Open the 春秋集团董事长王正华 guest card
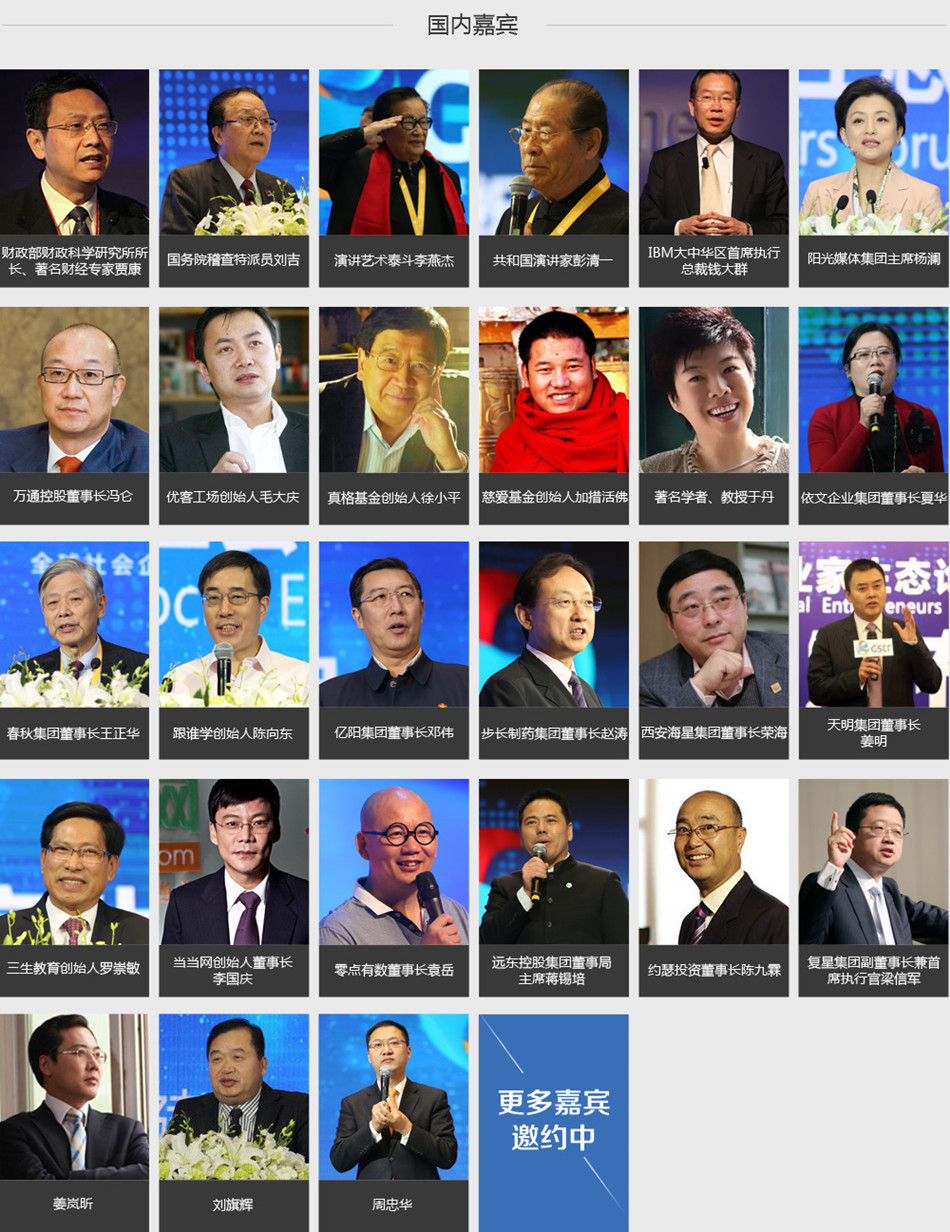This screenshot has width=950, height=1232. (74, 650)
